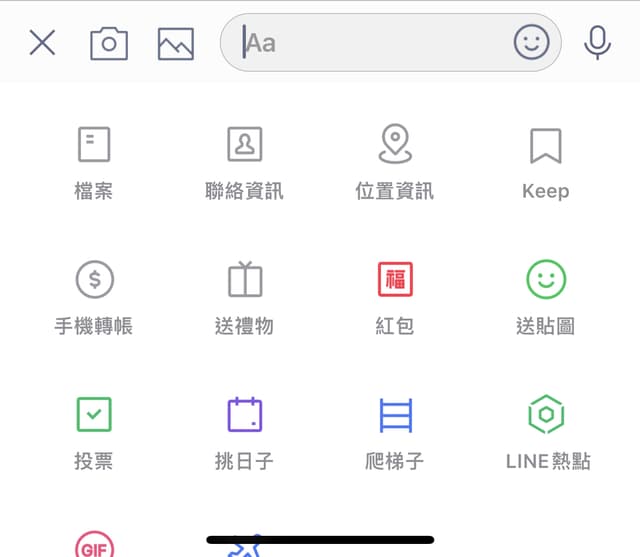Open LINE熱點
Screen dimensions: 640x557
tap(547, 430)
